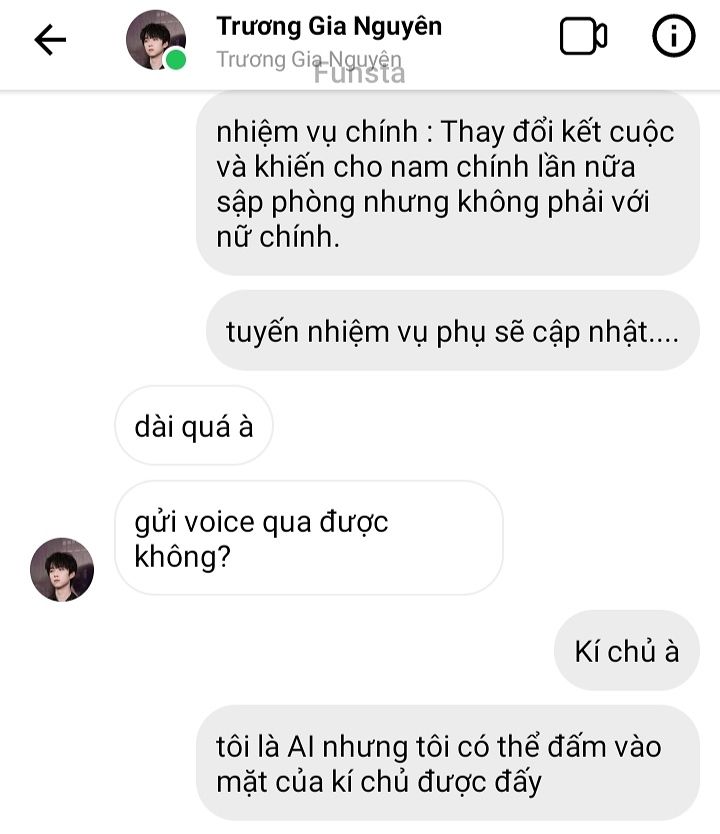This screenshot has width=720, height=834.
Task: Open Trương Gia Nguyên's profile from header name
Action: [329, 27]
